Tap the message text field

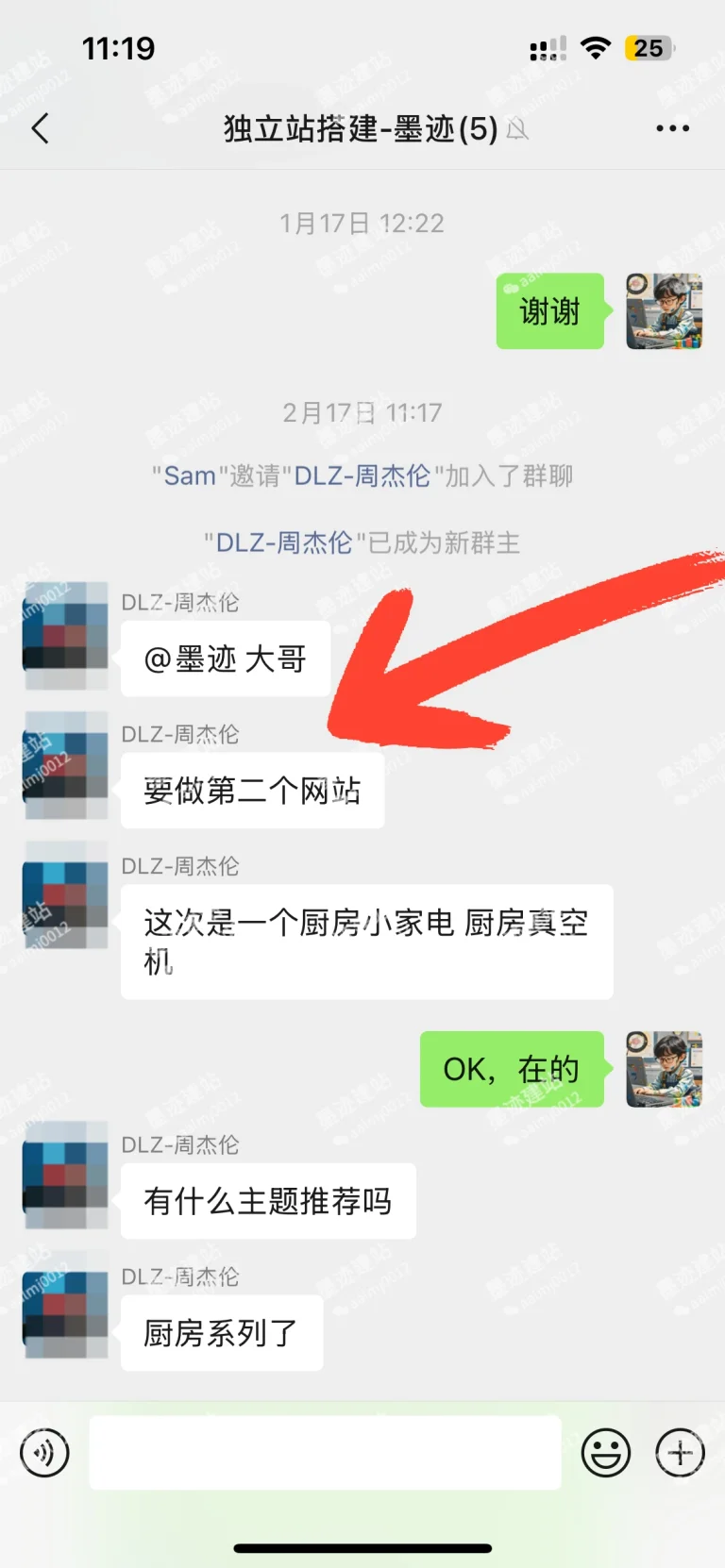pyautogui.click(x=325, y=1453)
